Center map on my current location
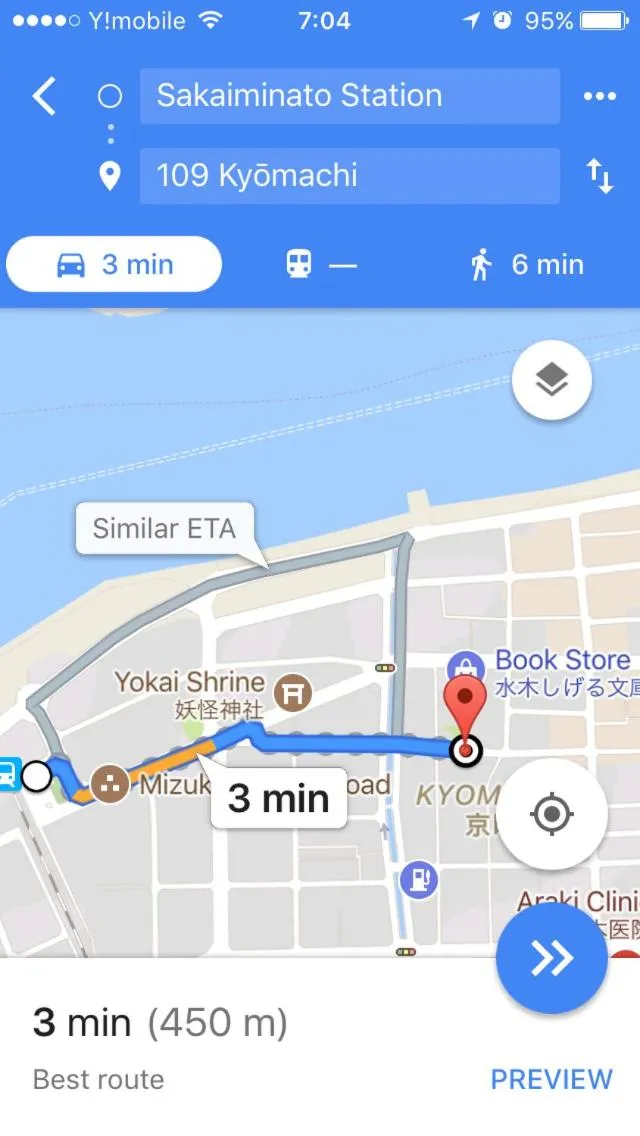This screenshot has height=1136, width=640. pos(551,814)
